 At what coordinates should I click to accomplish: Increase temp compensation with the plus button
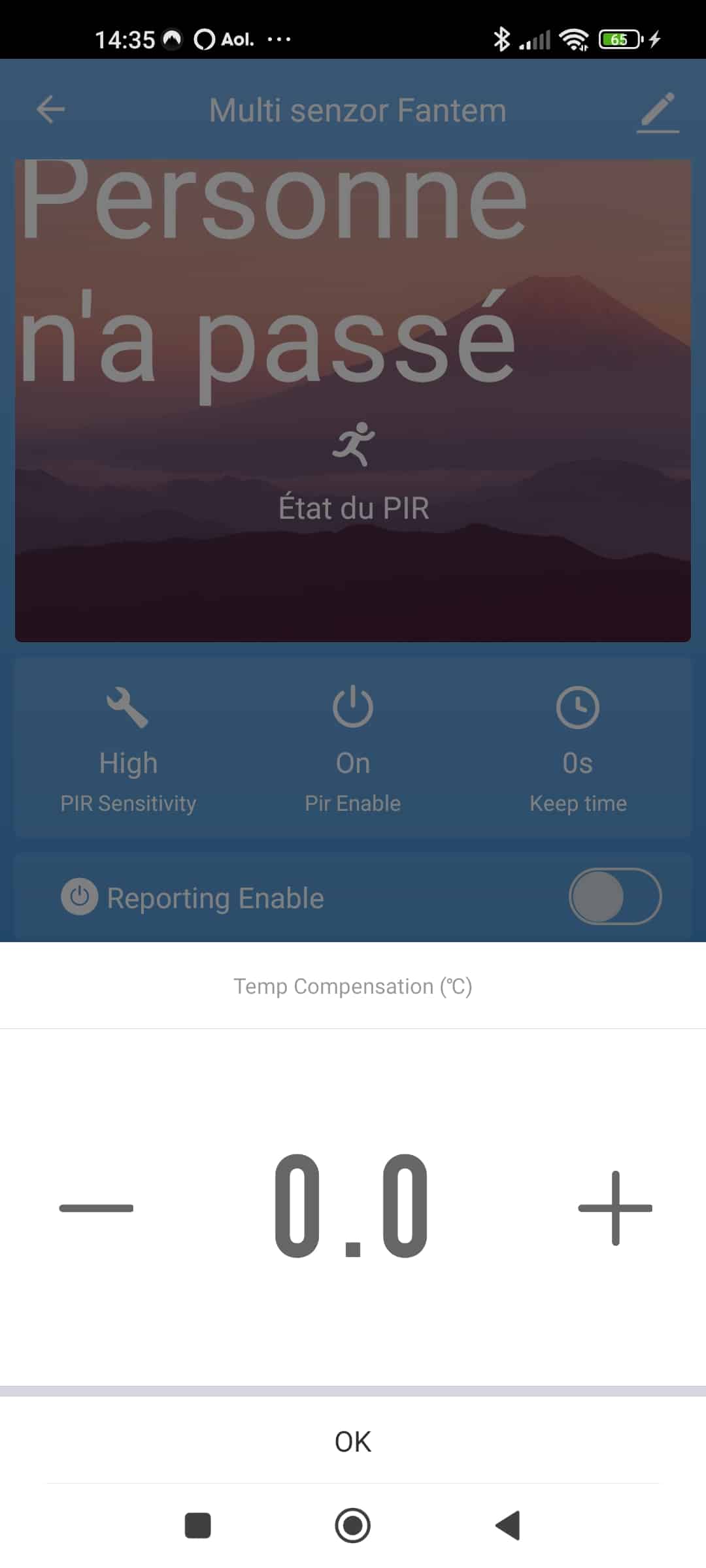615,1208
